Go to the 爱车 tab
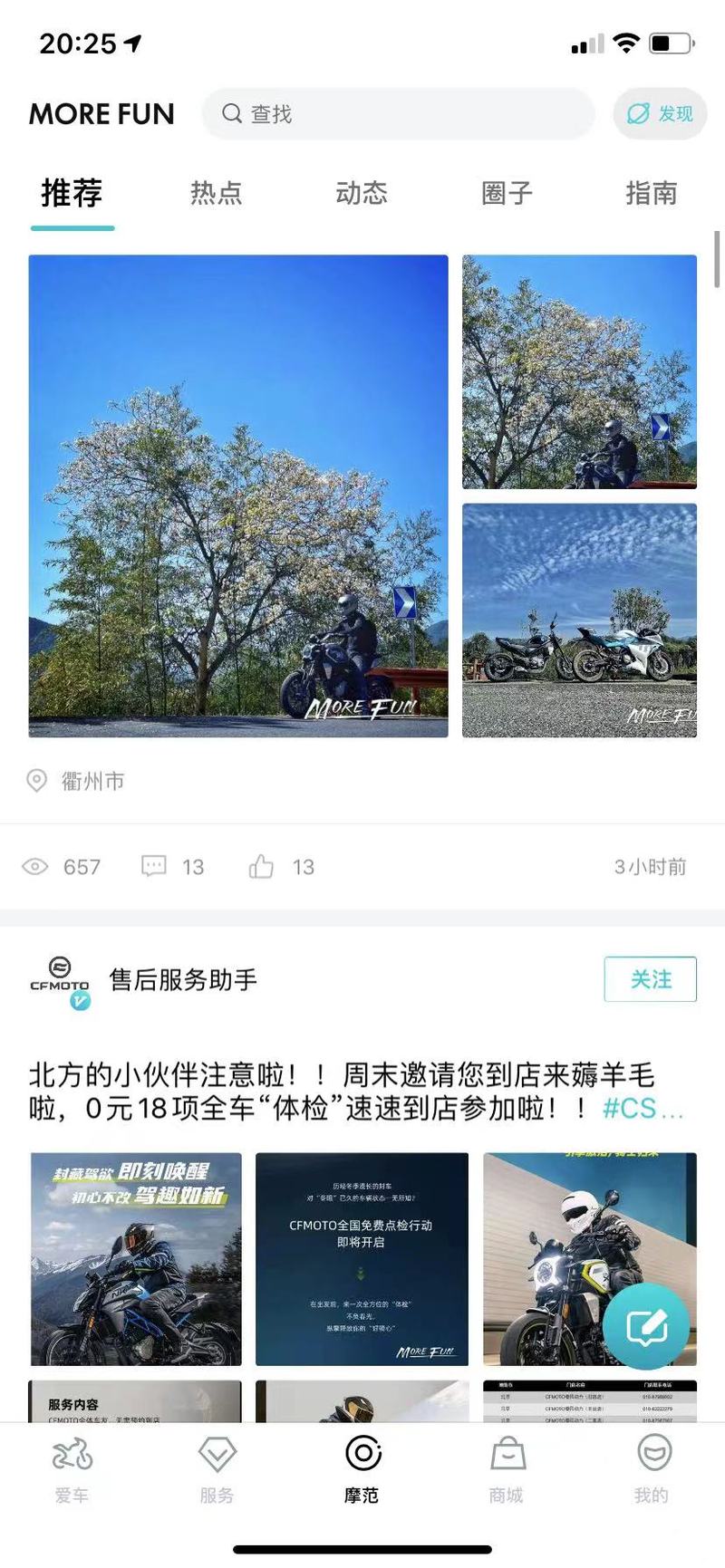 pyautogui.click(x=72, y=1470)
